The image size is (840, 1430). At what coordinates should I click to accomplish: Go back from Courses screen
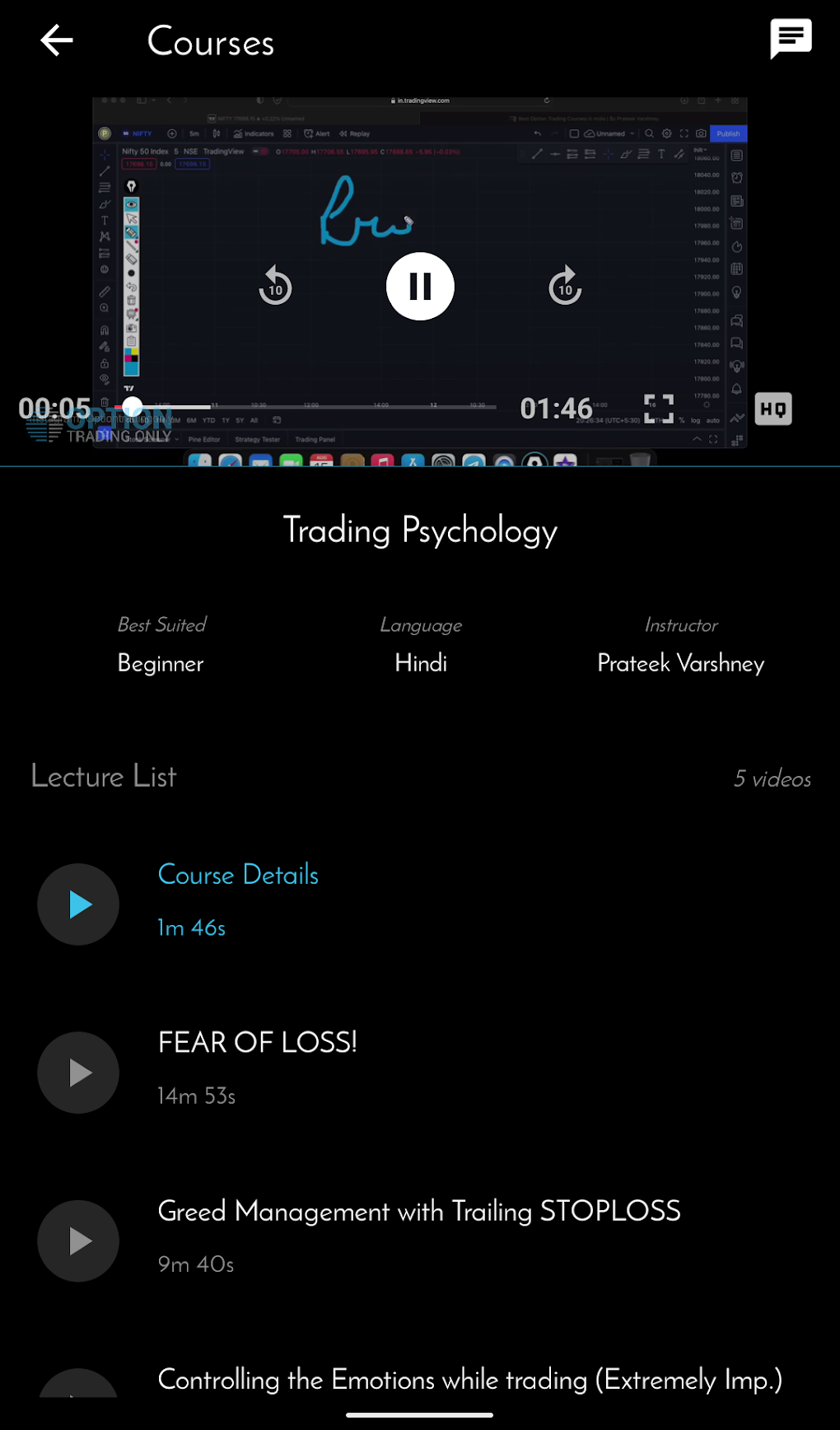(57, 40)
